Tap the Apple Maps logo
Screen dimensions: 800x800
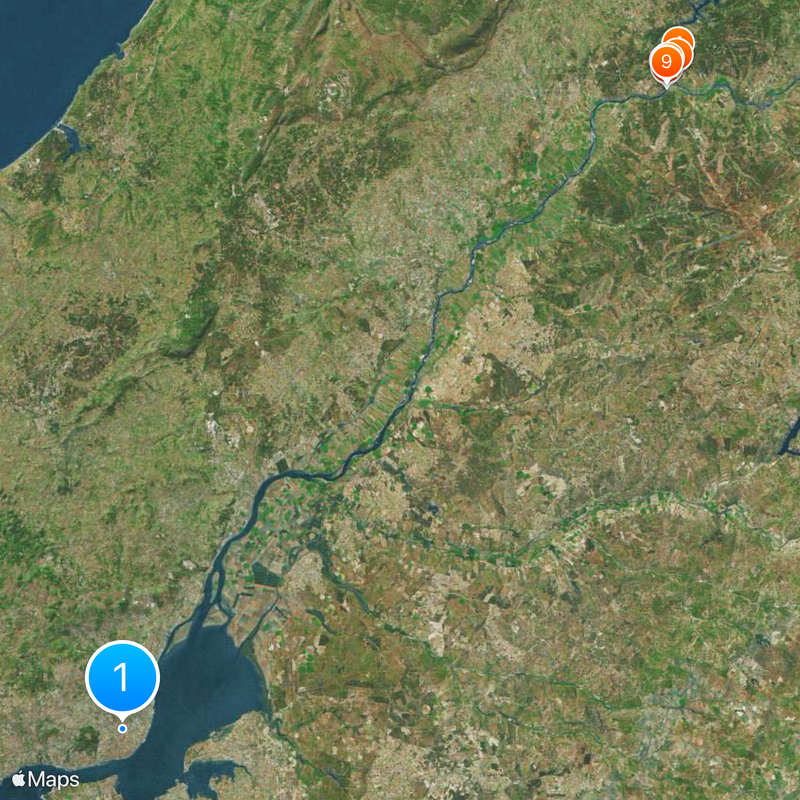pyautogui.click(x=45, y=779)
